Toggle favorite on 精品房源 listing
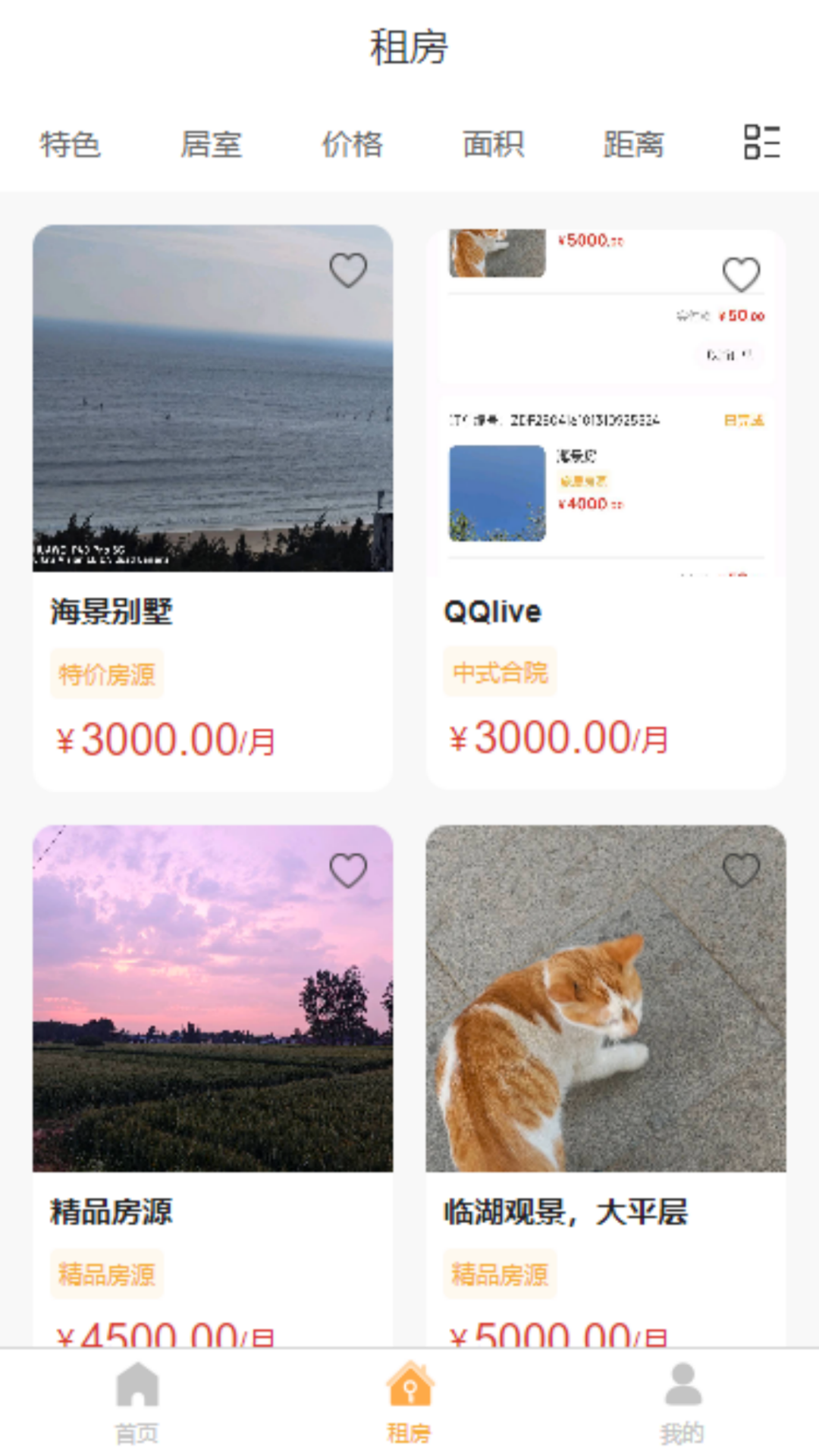Viewport: 819px width, 1456px height. click(x=348, y=868)
